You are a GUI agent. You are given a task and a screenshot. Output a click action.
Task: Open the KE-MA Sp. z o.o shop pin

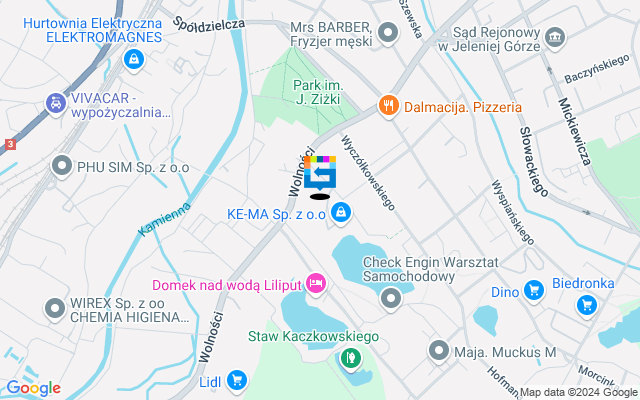342,212
